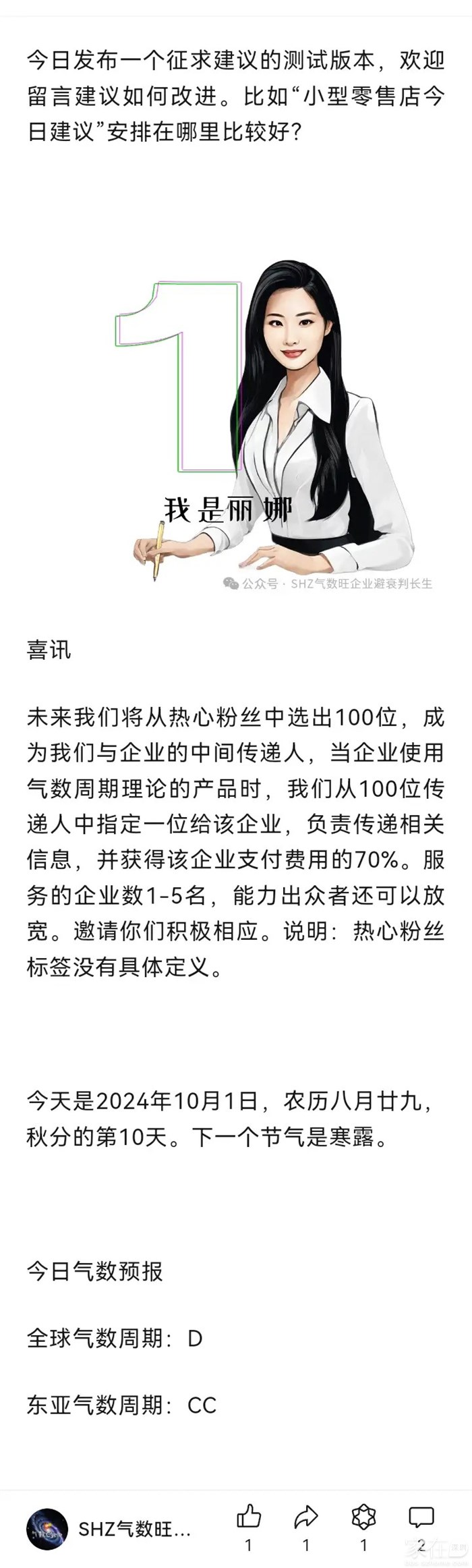Mark the article with the flower-shaped Wow icon

point(363,1517)
